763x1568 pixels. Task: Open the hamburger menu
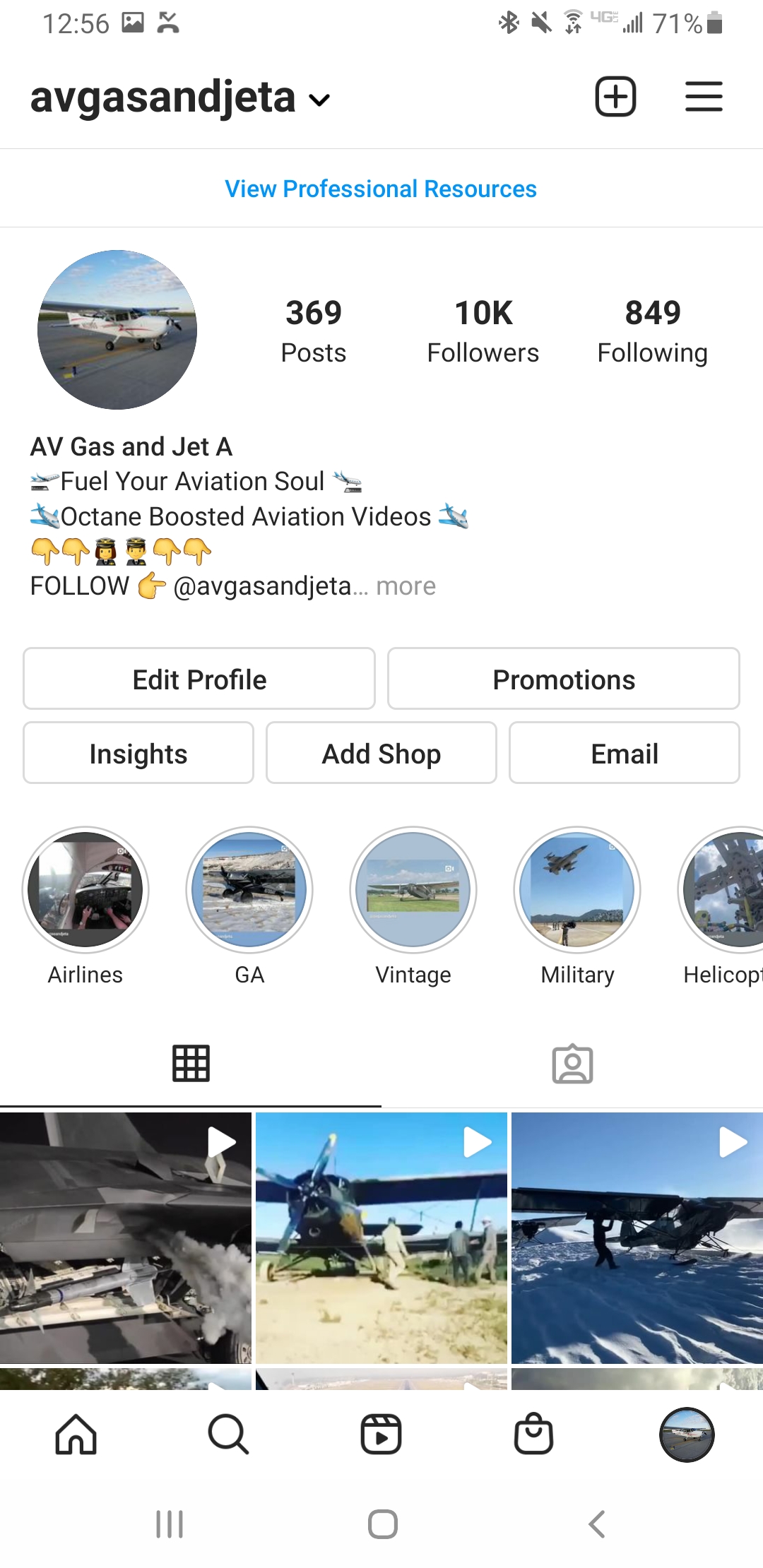click(704, 97)
